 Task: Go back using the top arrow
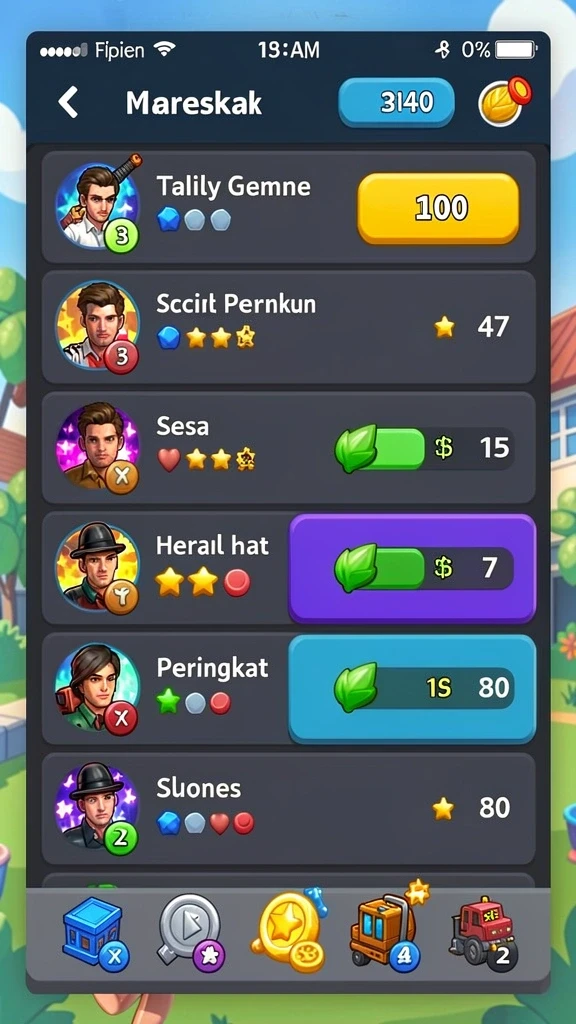(69, 103)
